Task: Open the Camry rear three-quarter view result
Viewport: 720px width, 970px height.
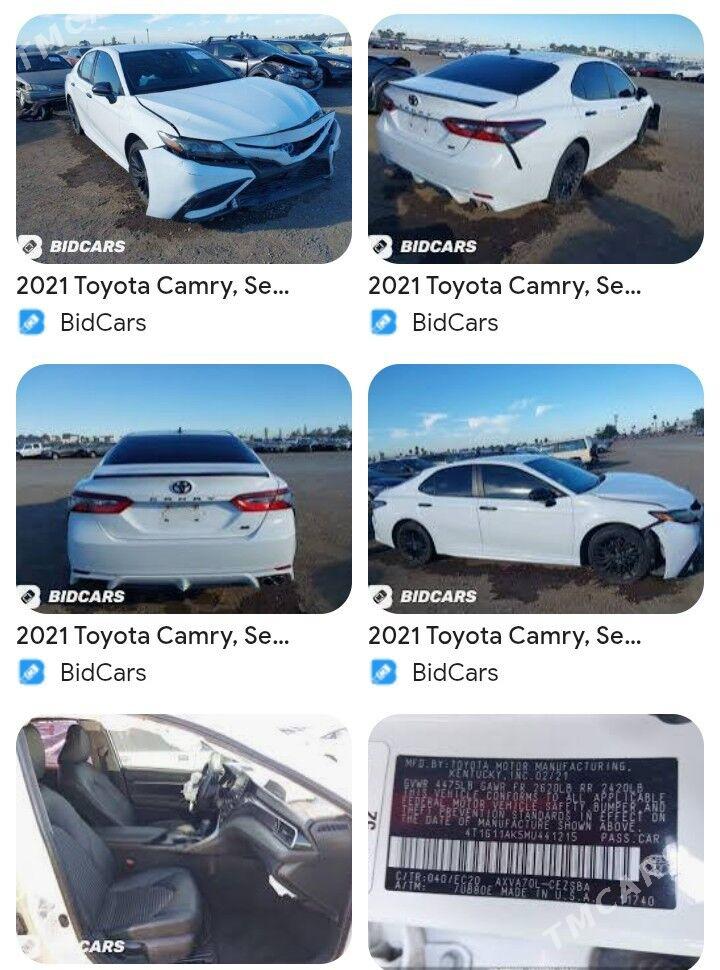Action: tap(536, 139)
